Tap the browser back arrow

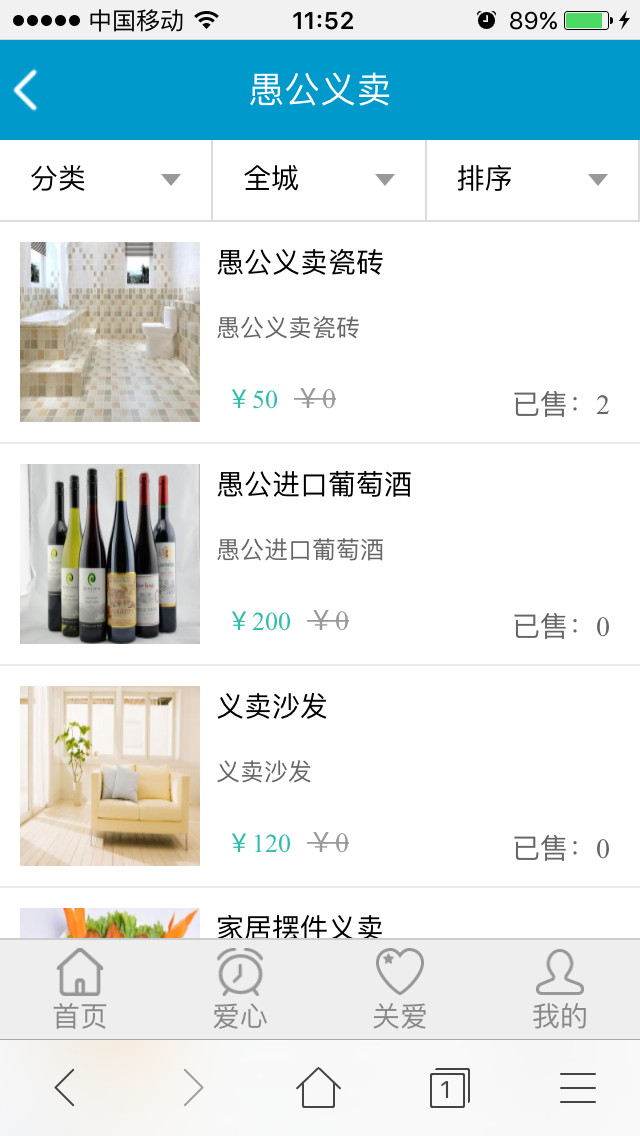point(65,1087)
